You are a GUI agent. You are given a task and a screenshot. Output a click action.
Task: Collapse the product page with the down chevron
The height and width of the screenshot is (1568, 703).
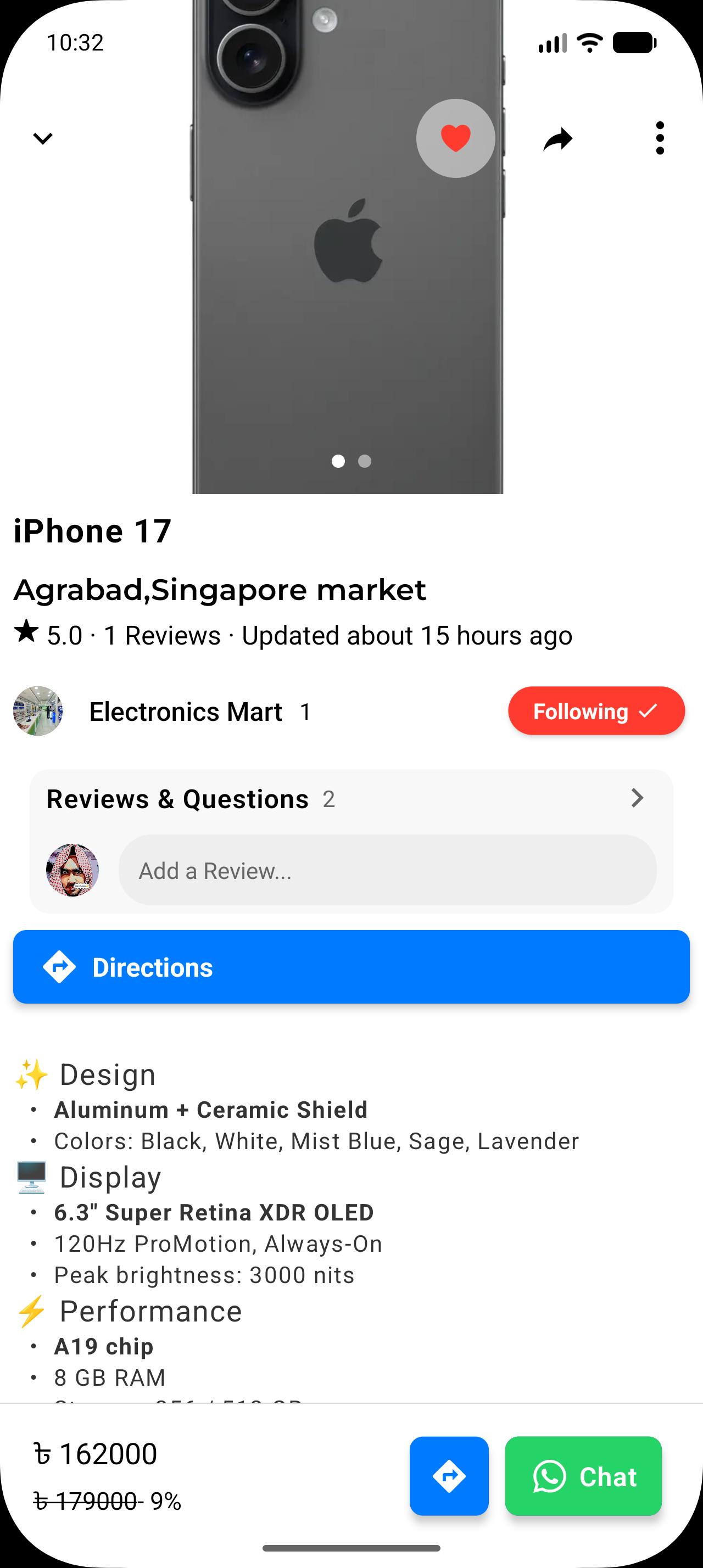pos(43,138)
